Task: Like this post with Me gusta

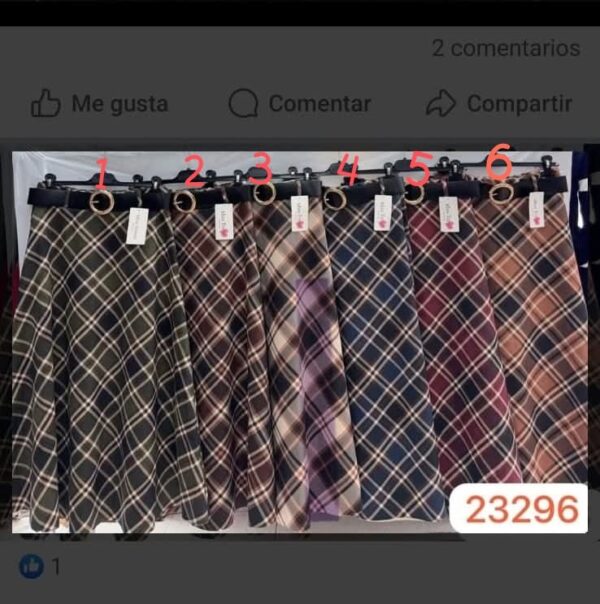Action: tap(99, 104)
